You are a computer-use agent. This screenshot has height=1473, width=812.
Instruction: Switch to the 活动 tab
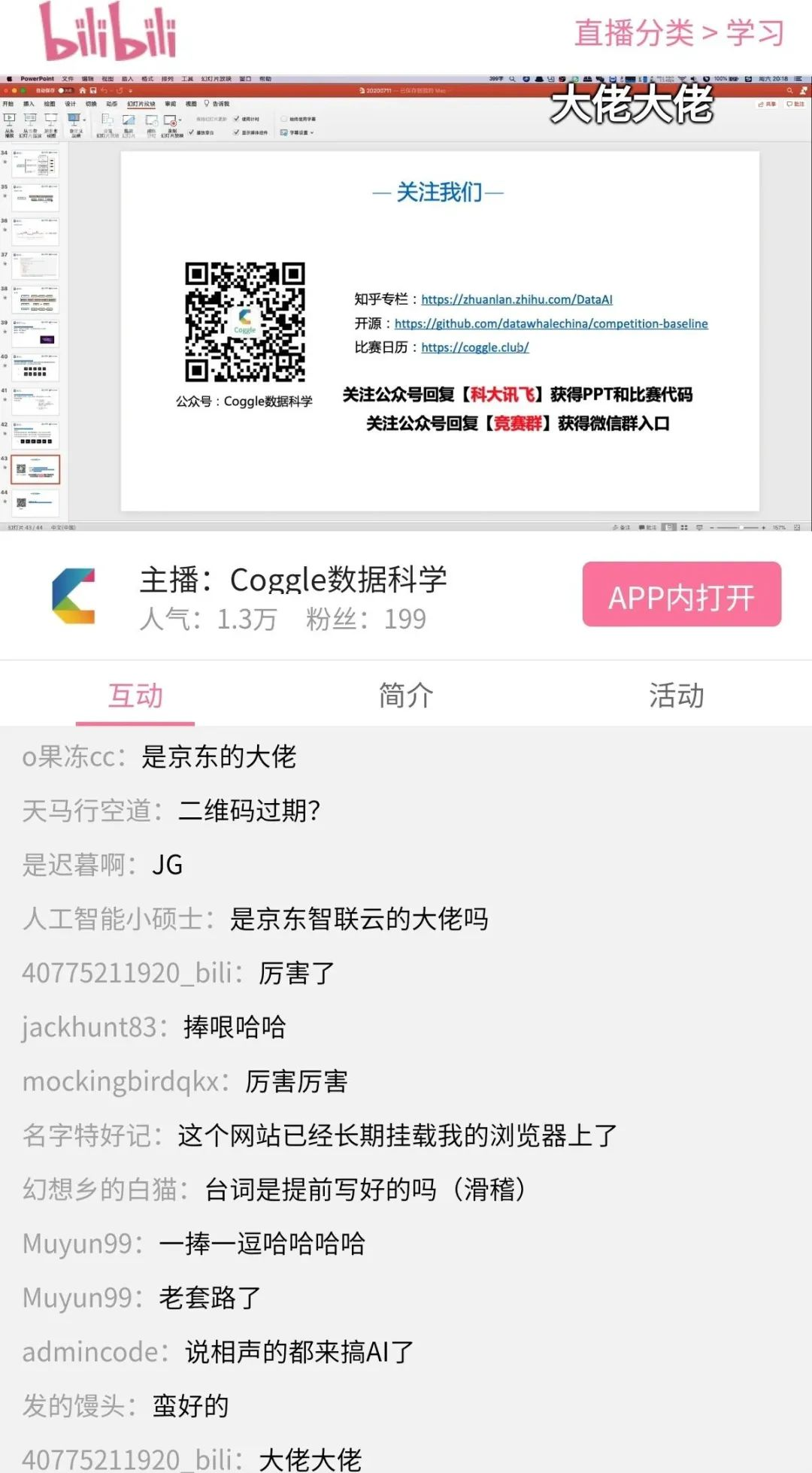[677, 696]
